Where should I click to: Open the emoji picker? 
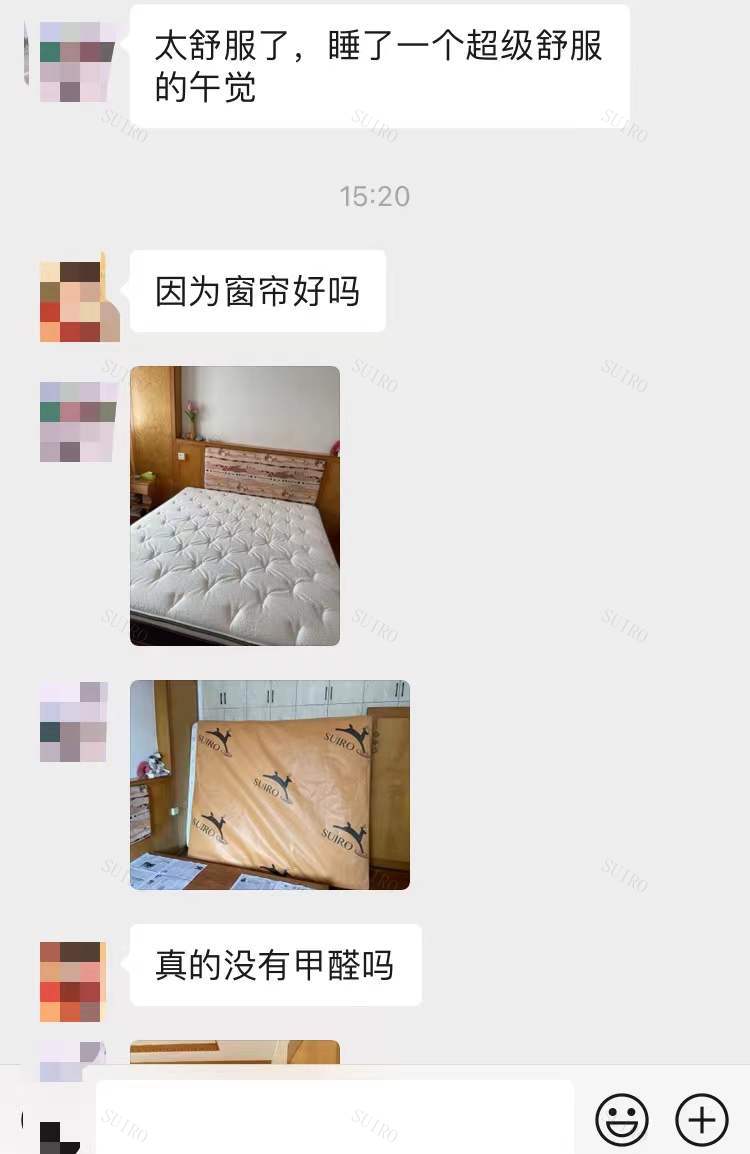pos(622,1118)
